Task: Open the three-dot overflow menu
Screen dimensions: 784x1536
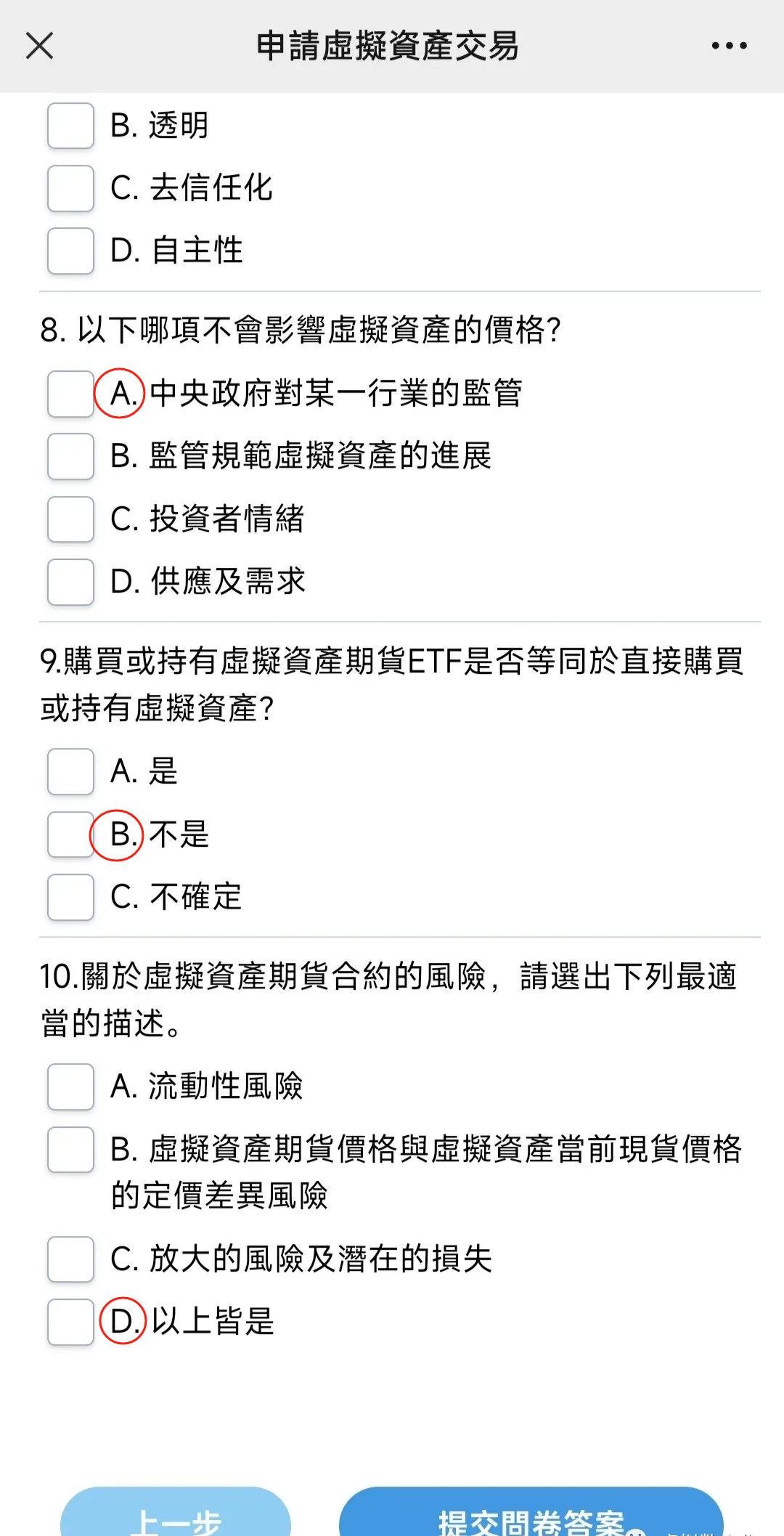Action: [729, 46]
